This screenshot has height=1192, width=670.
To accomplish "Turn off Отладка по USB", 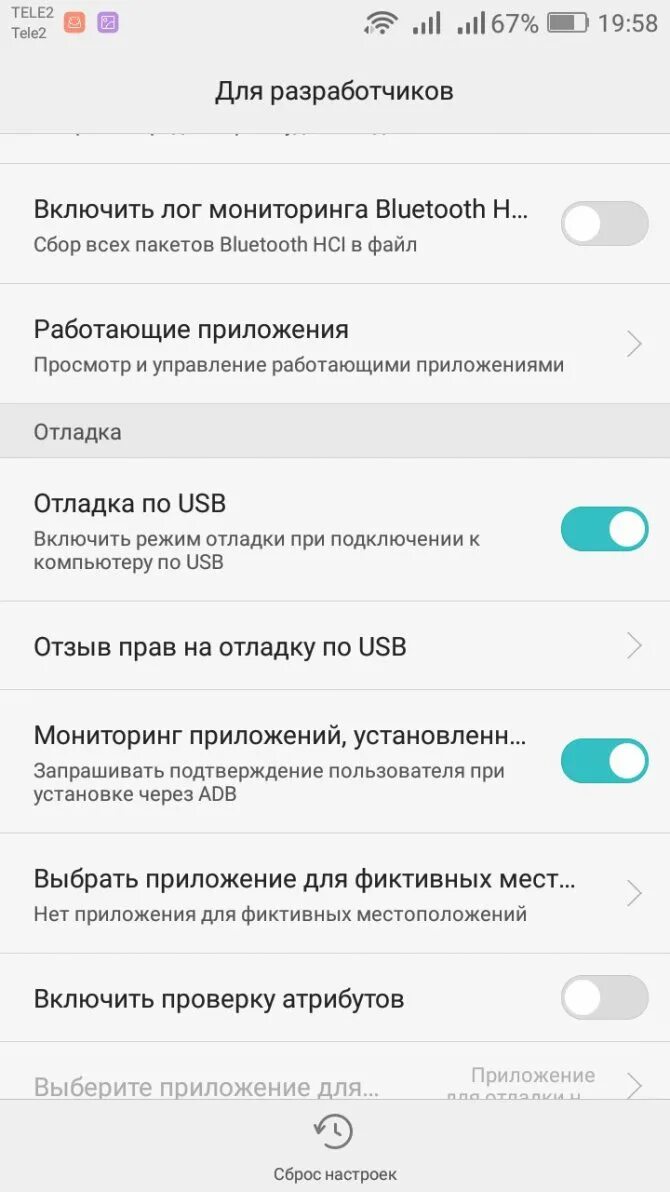I will pos(604,529).
